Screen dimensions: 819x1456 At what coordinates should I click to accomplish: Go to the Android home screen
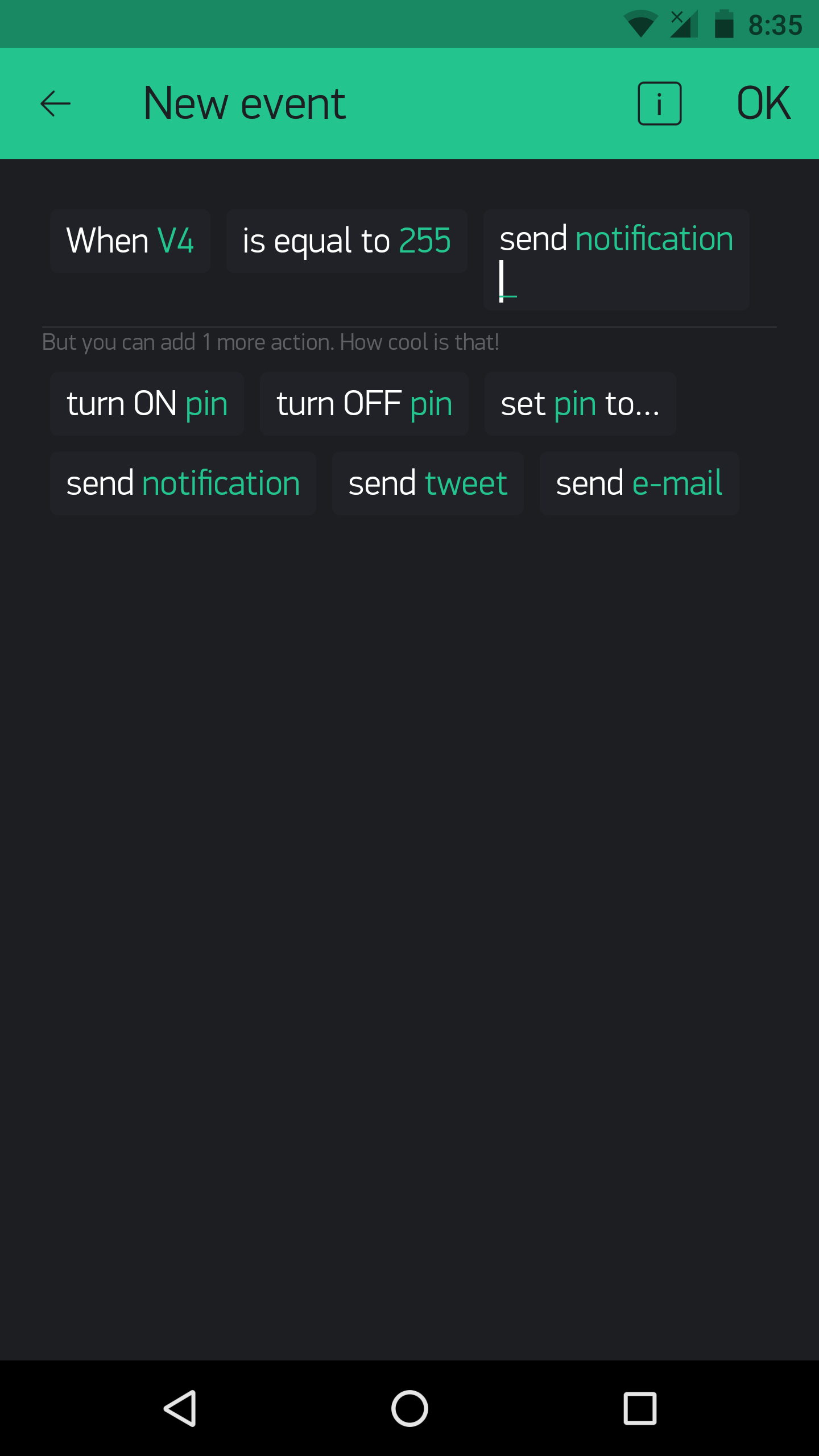click(x=409, y=1408)
